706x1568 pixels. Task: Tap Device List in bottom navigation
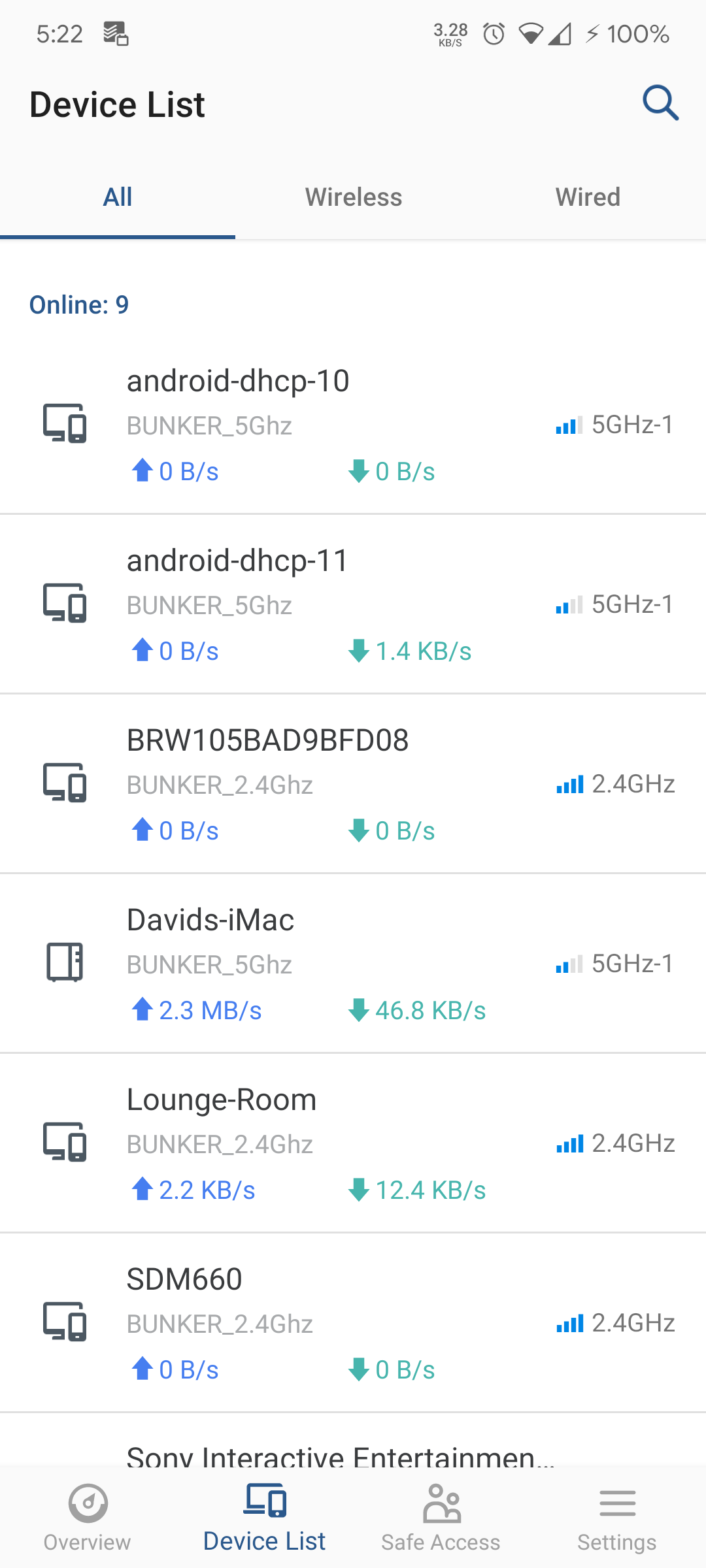point(264,1517)
